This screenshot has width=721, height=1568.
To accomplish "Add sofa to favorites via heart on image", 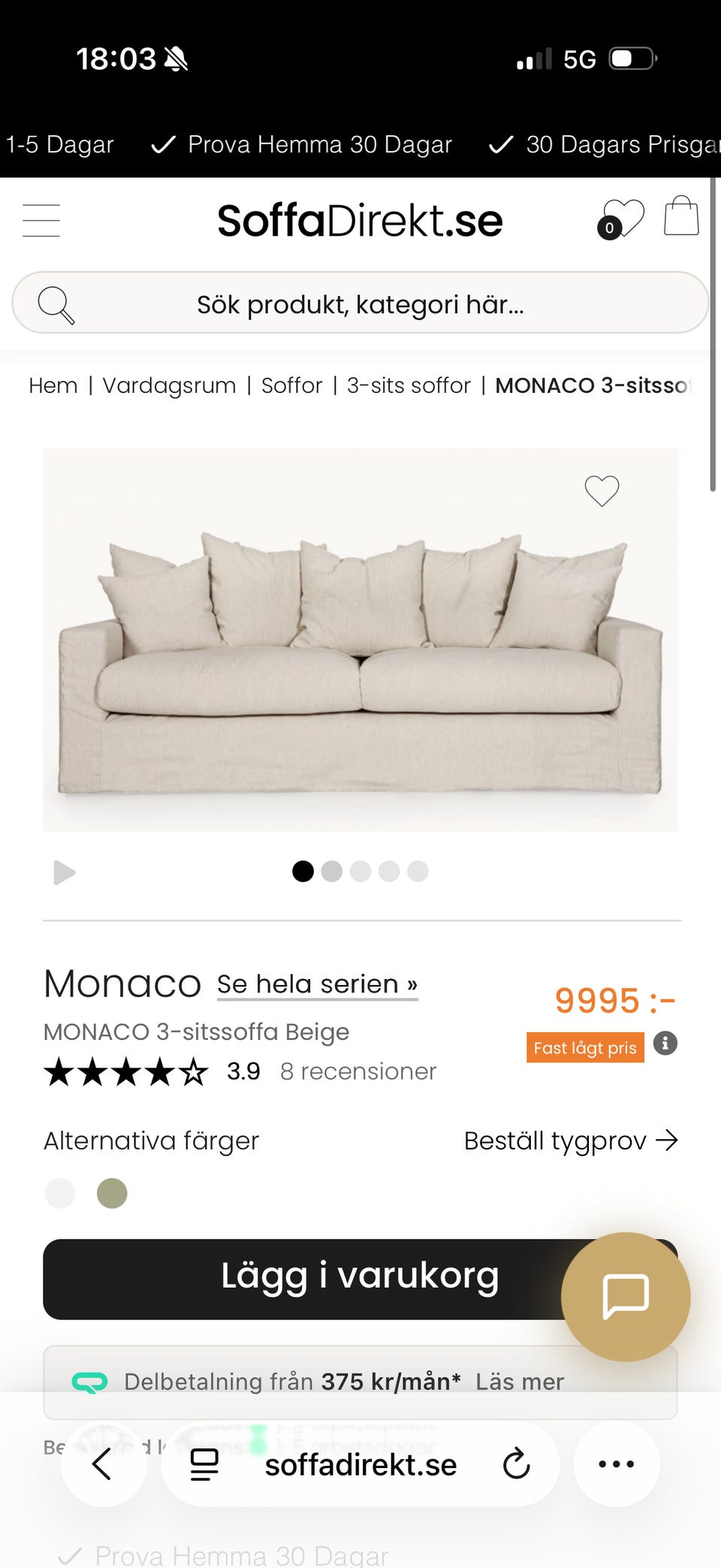I will pyautogui.click(x=601, y=490).
